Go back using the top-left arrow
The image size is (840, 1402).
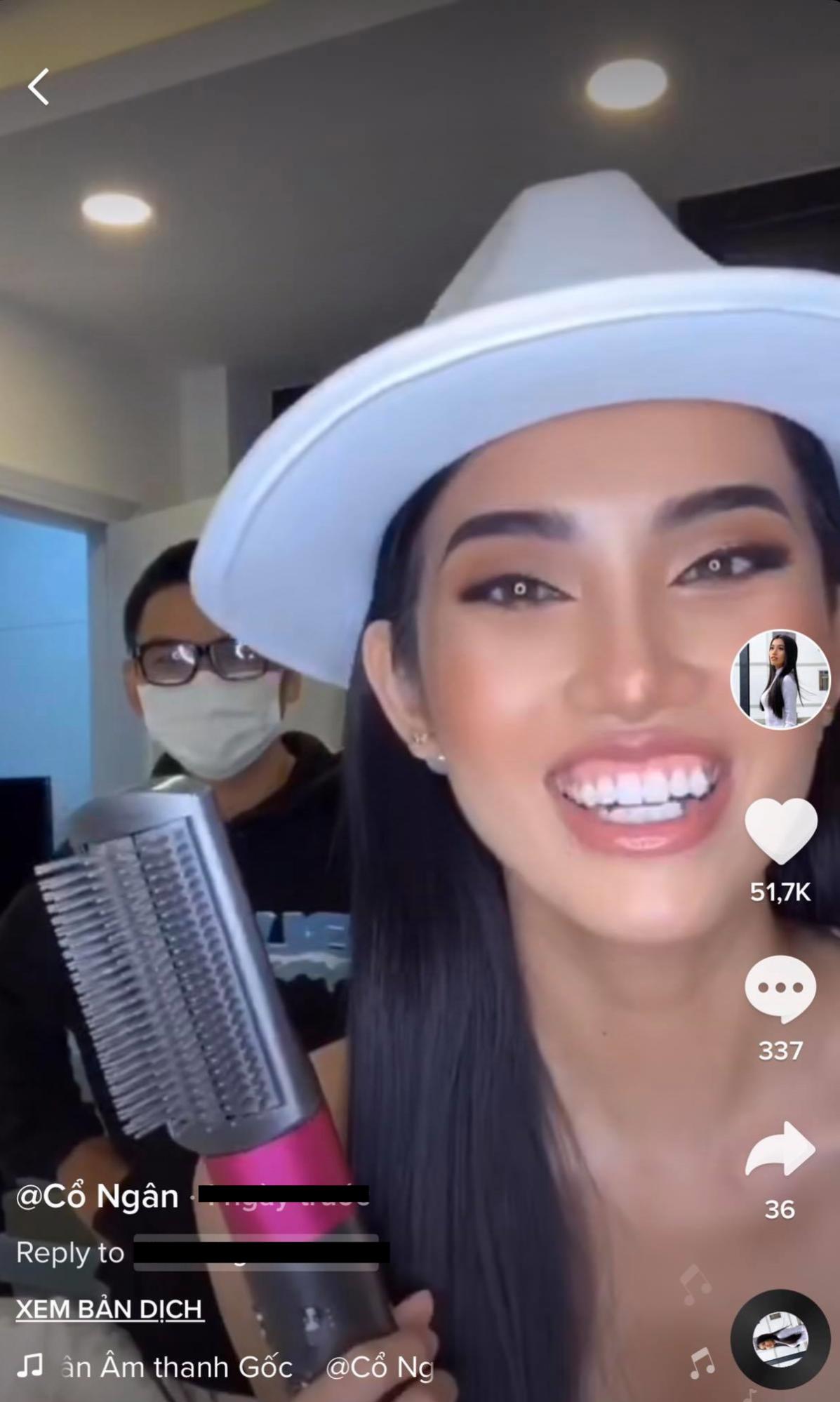(39, 86)
